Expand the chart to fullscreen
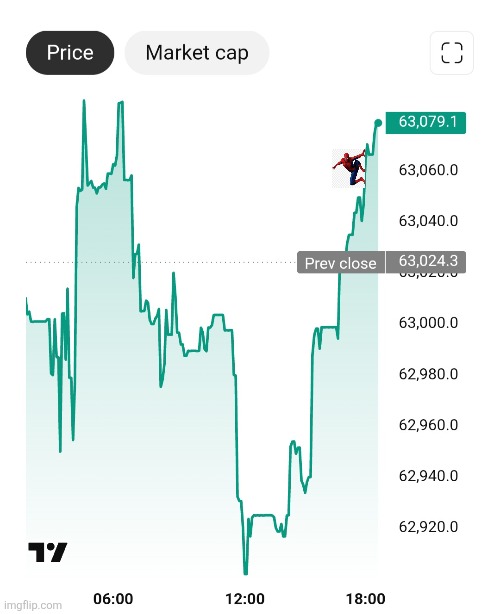This screenshot has height=614, width=500. 452,53
